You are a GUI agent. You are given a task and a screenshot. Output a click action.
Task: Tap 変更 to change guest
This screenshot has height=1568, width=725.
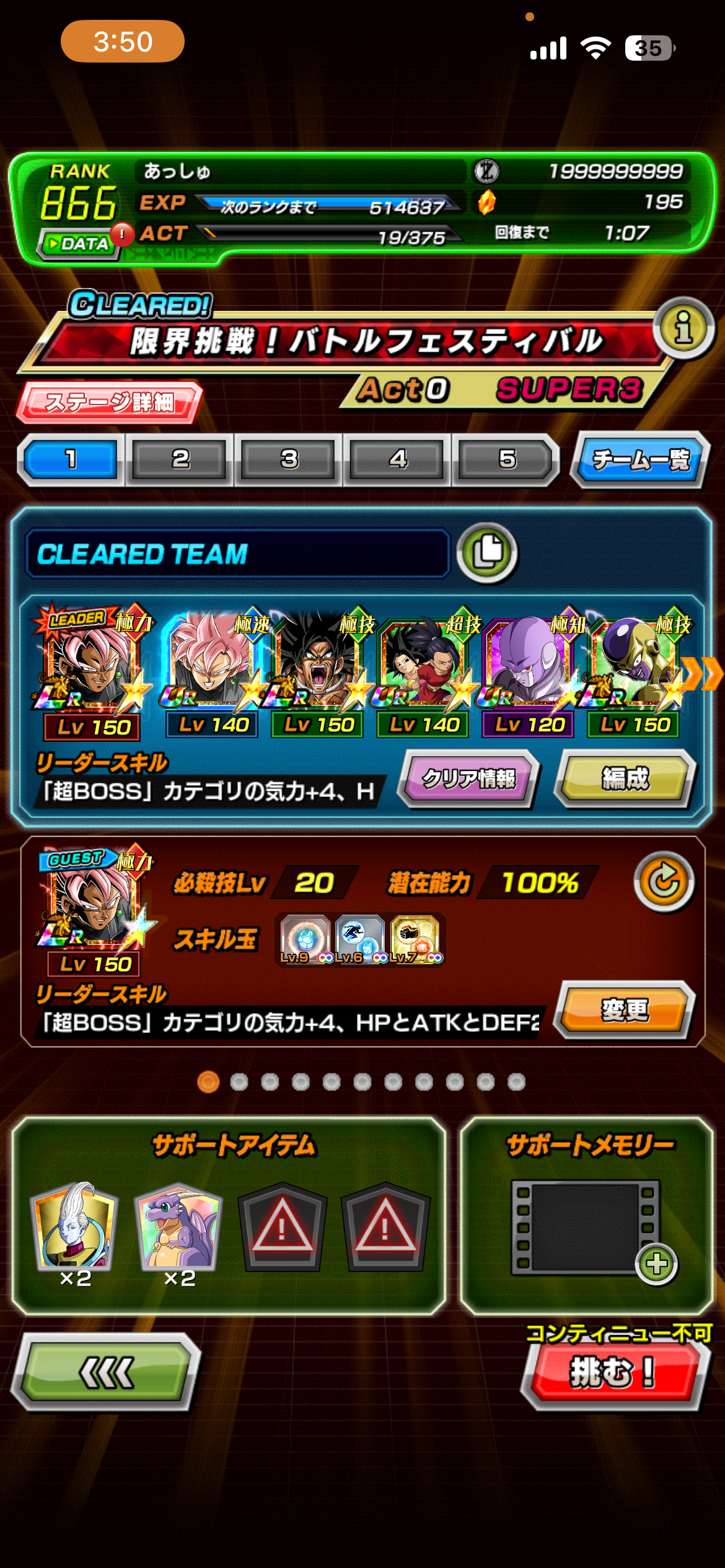[625, 1010]
